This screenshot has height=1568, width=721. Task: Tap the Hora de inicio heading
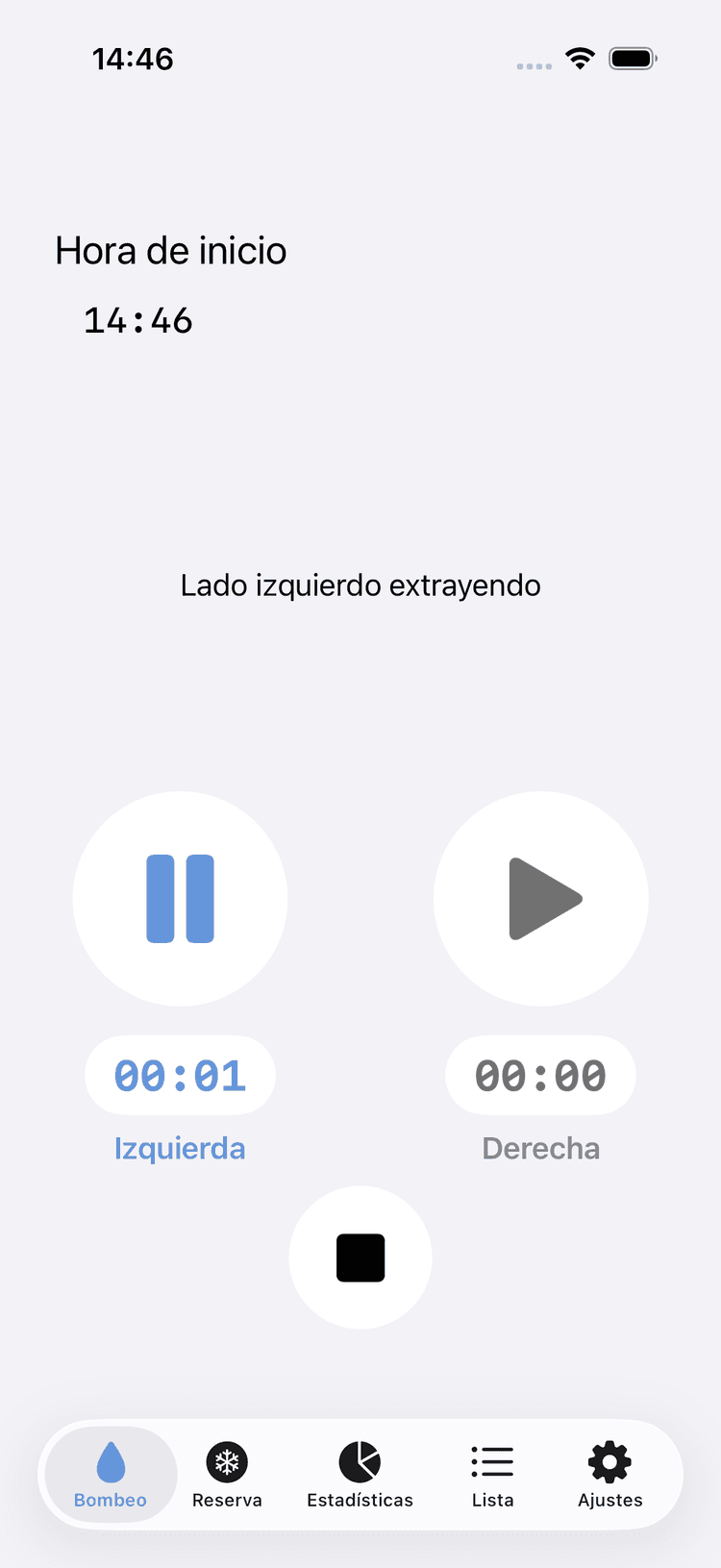(x=171, y=250)
